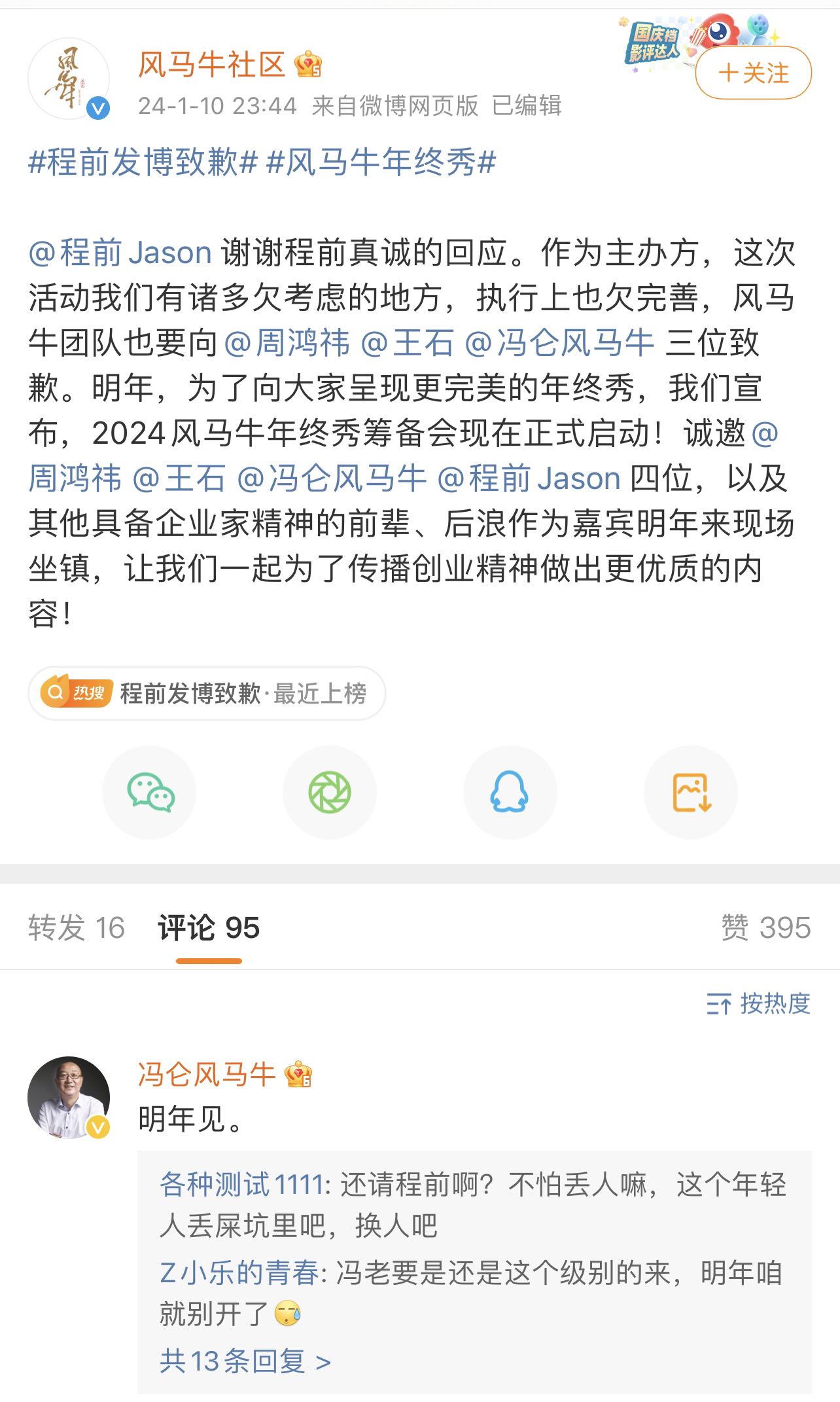Open 冯仑风马牛's commenter avatar
This screenshot has width=840, height=1402.
pyautogui.click(x=69, y=1097)
